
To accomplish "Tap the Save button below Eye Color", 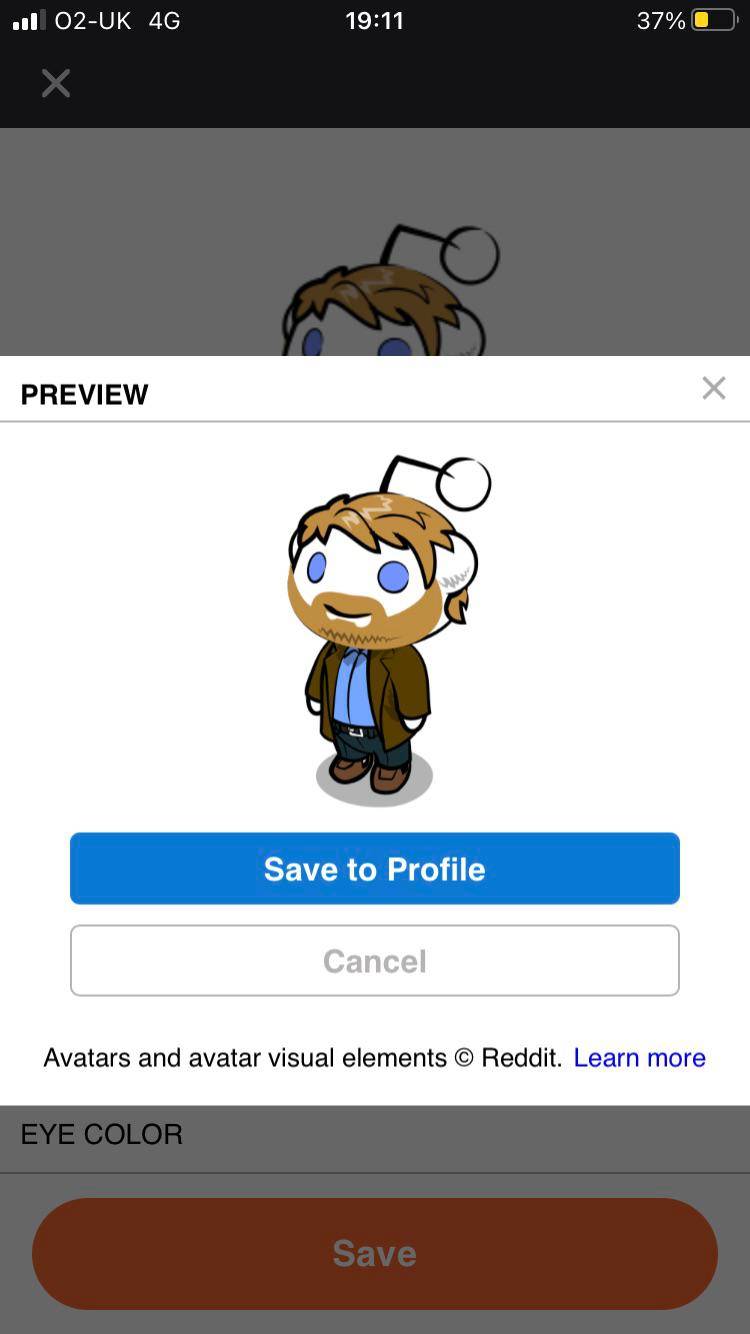I will tap(374, 1253).
